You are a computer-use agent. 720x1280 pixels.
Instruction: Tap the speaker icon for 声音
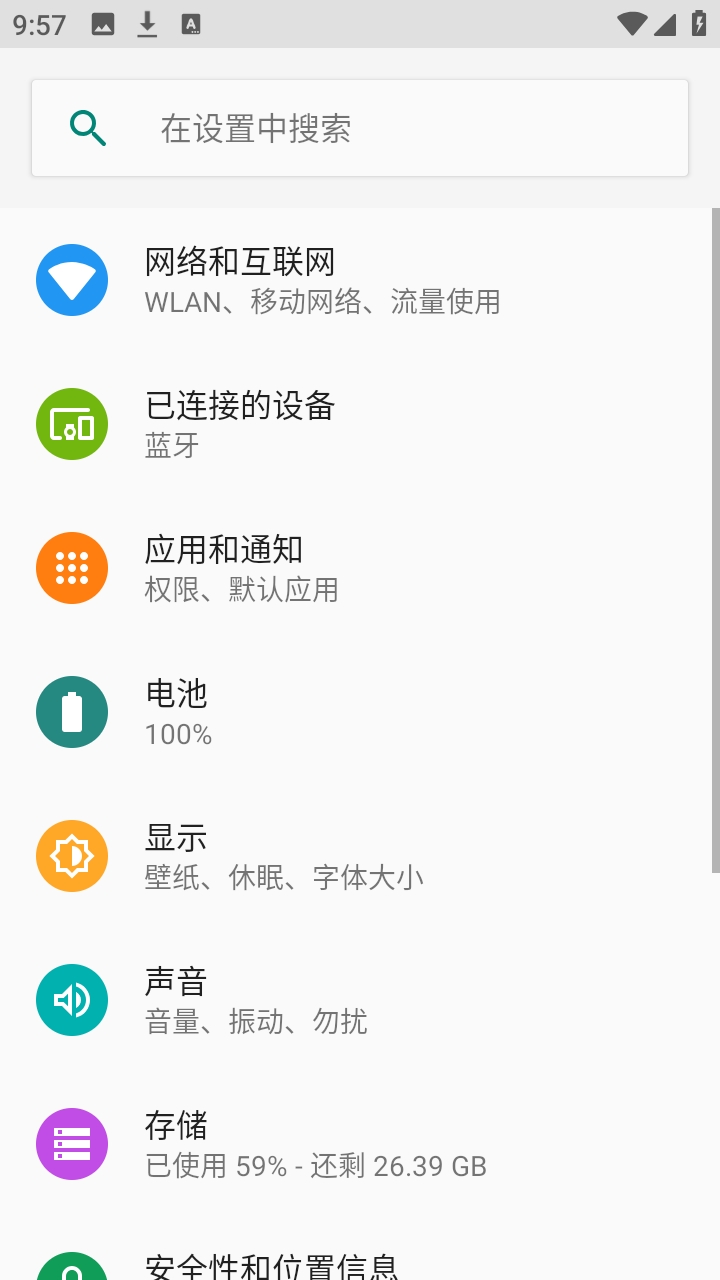[71, 999]
